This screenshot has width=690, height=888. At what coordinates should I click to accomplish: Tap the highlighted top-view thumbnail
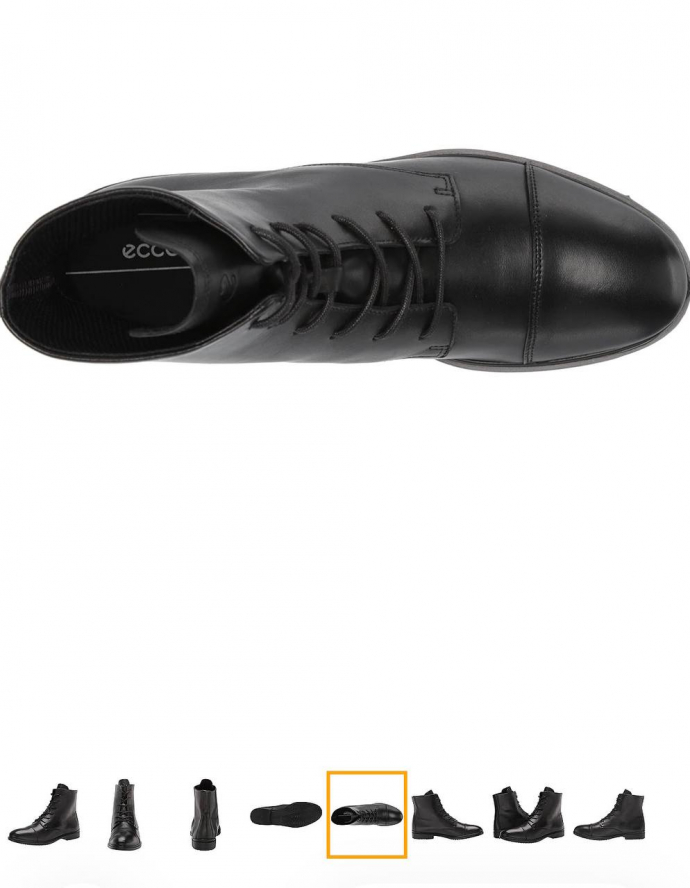[366, 814]
